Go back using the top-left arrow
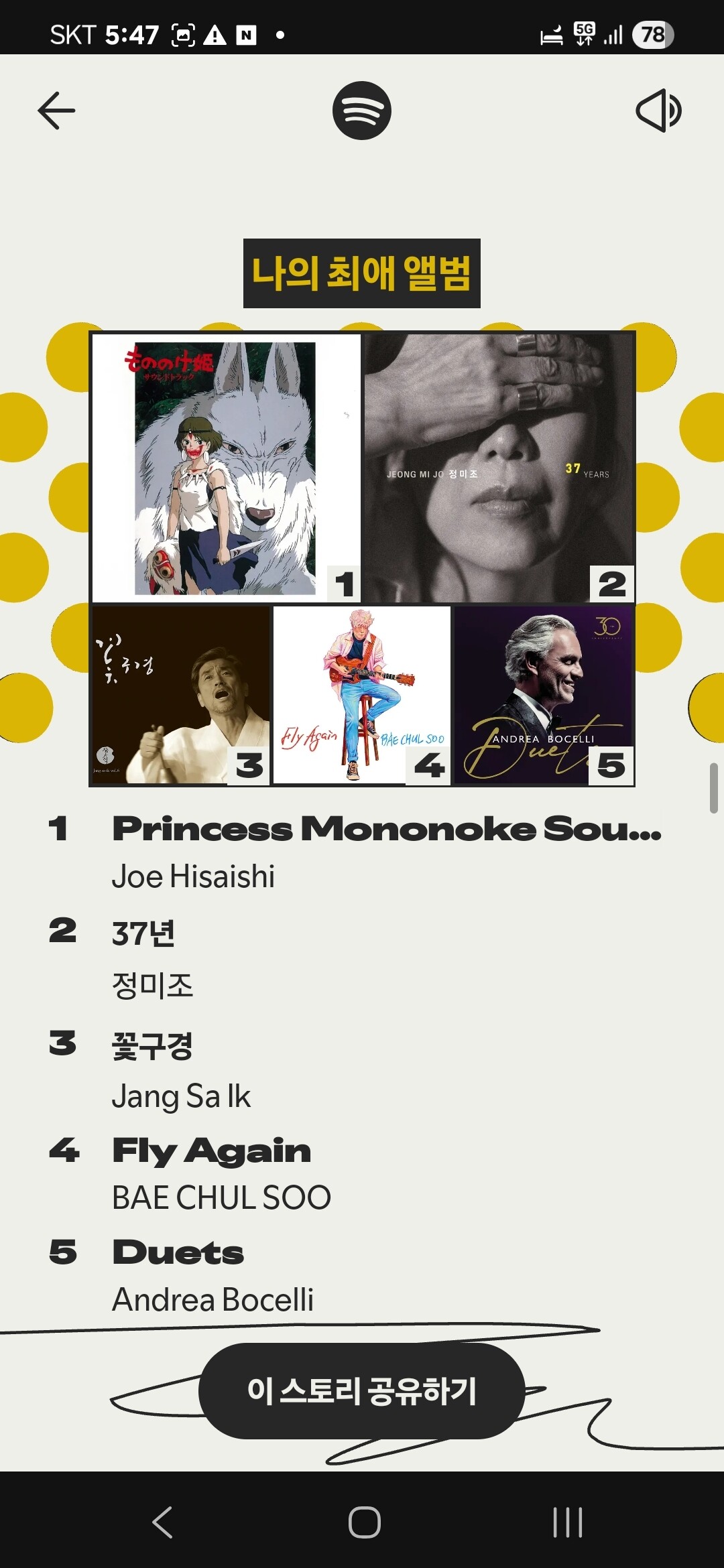 pyautogui.click(x=56, y=111)
